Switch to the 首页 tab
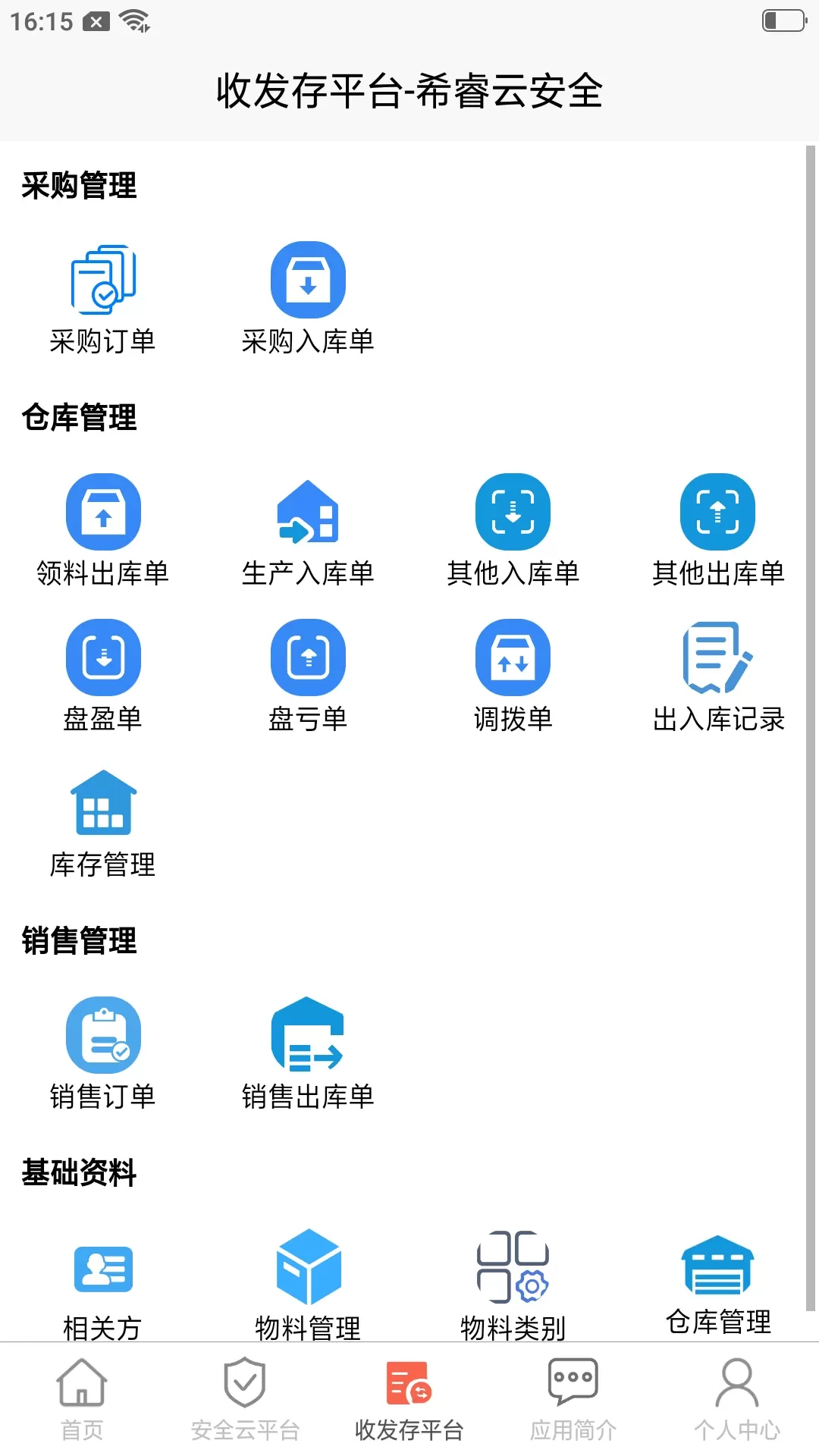This screenshot has width=819, height=1456. tap(82, 1400)
